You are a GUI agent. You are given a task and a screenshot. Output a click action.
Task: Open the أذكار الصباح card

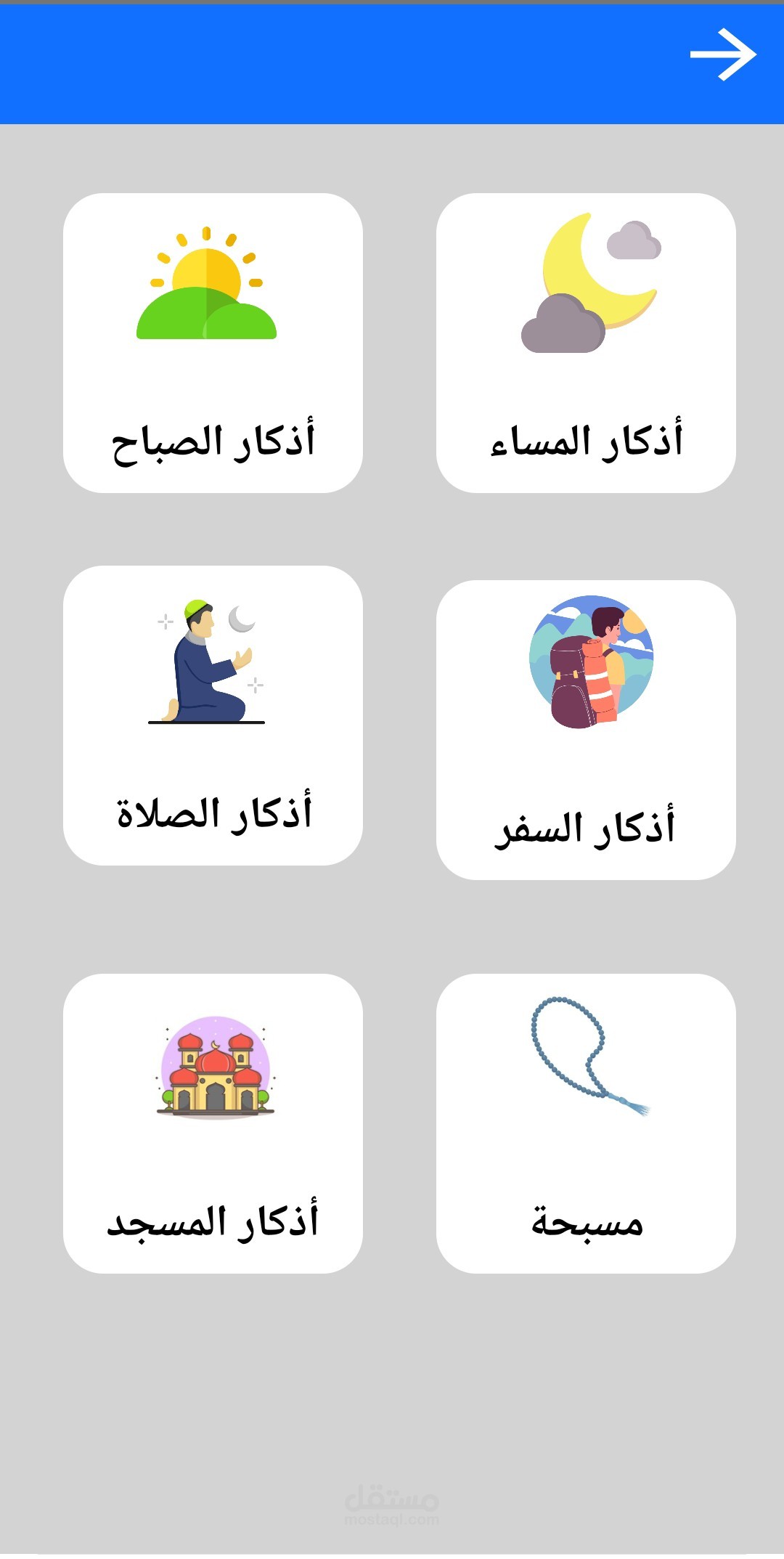213,343
